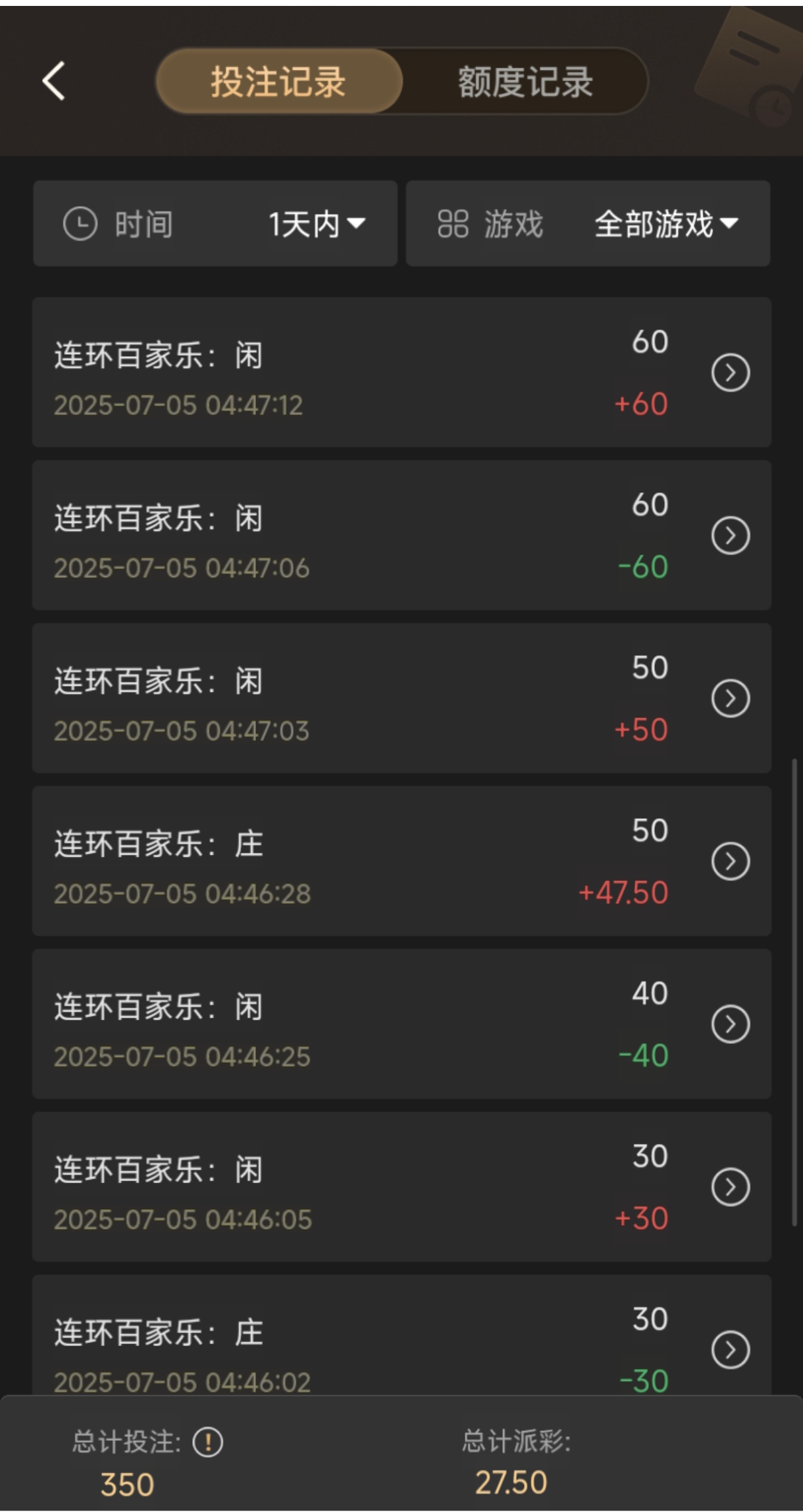Click the grid icon beside 游戏 label
This screenshot has width=803, height=1512.
pyautogui.click(x=453, y=224)
